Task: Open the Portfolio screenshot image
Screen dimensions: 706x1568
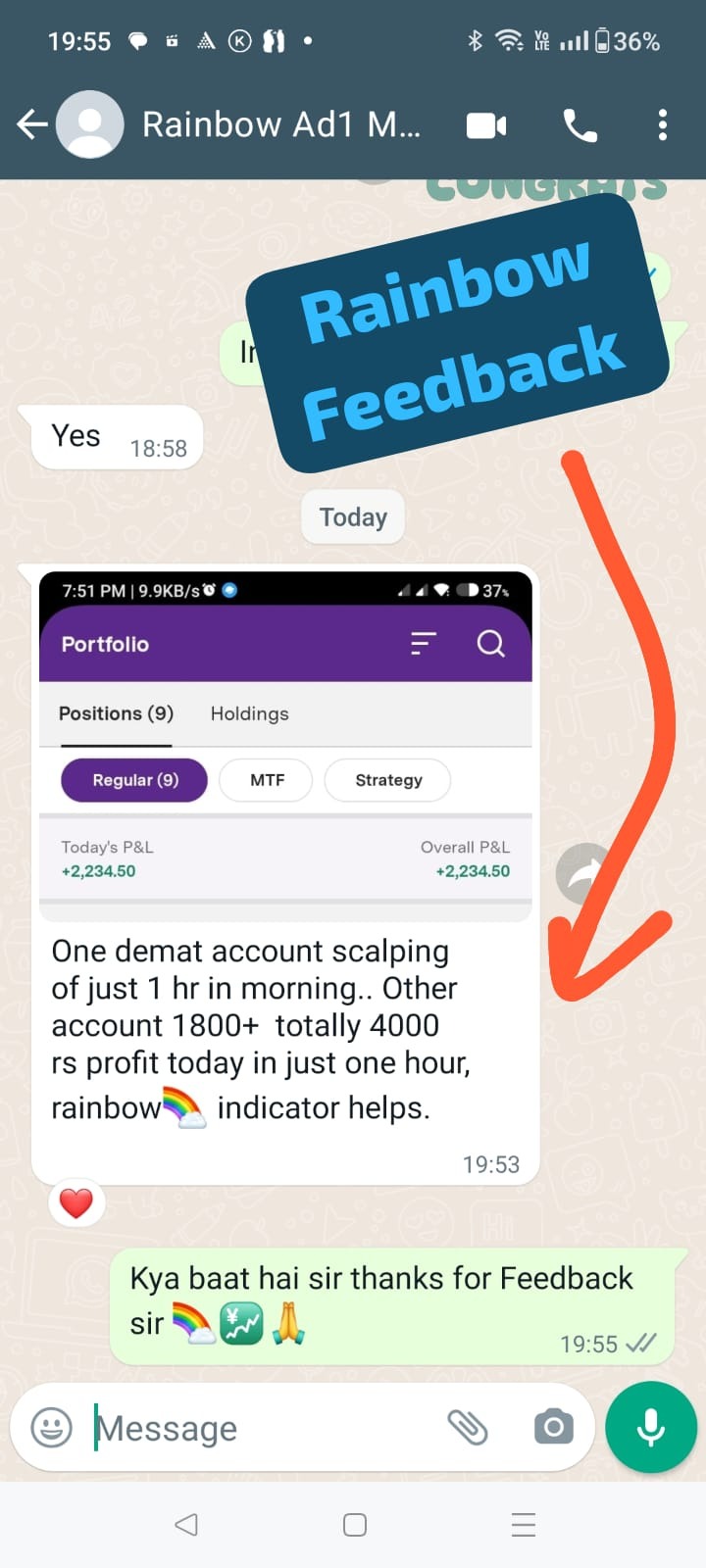Action: coord(285,745)
